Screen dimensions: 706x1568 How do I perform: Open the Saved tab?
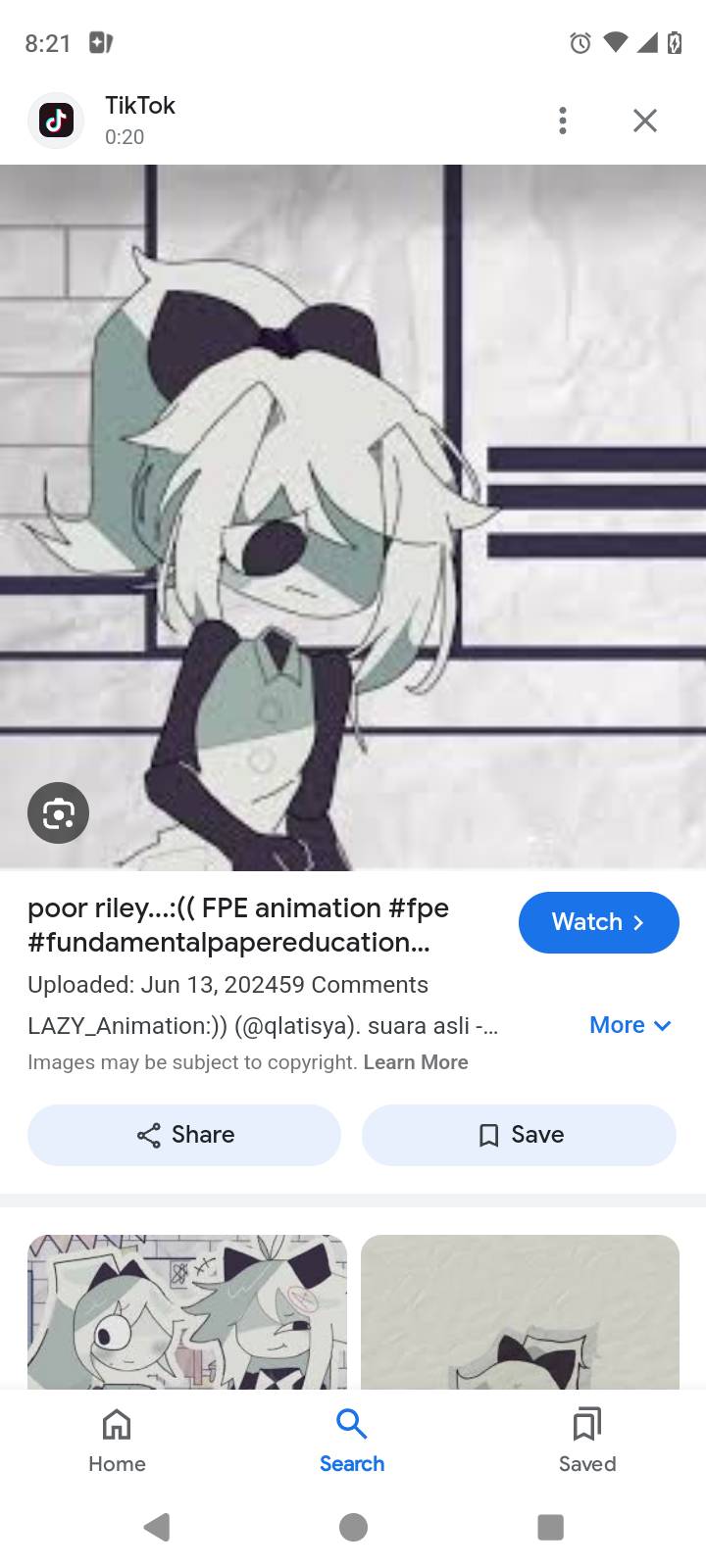coord(587,1441)
